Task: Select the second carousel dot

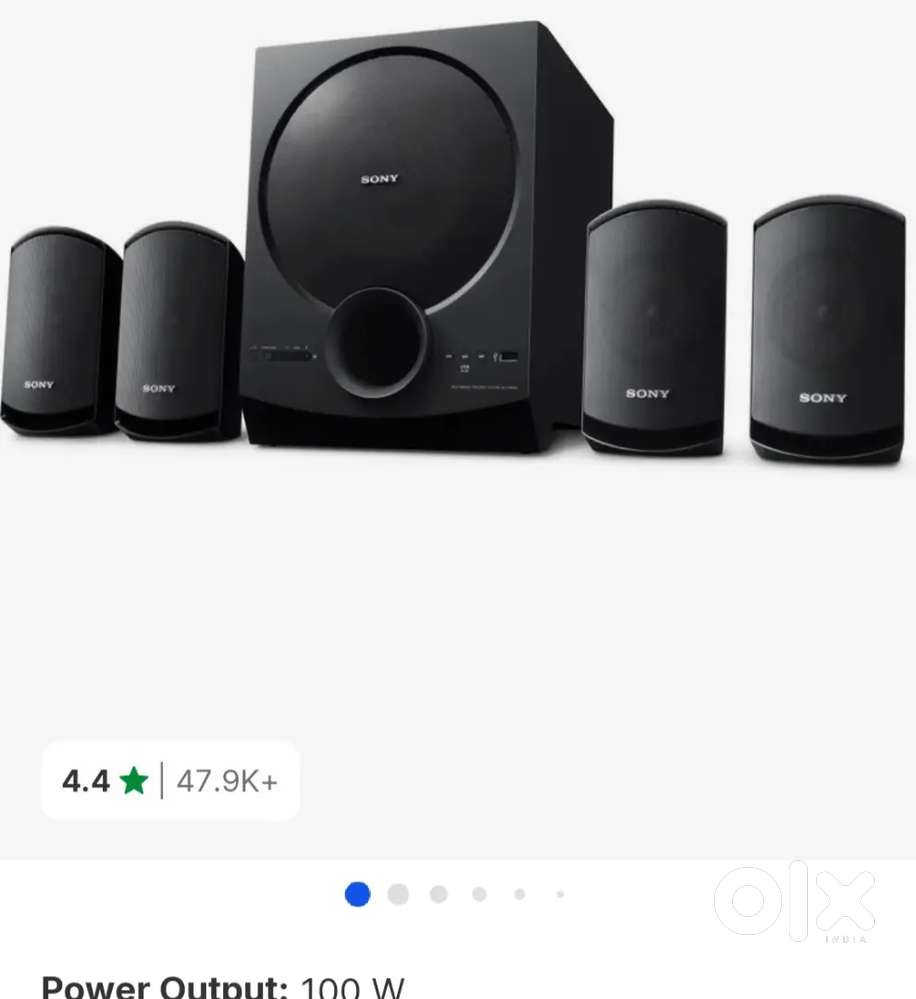Action: click(x=397, y=895)
